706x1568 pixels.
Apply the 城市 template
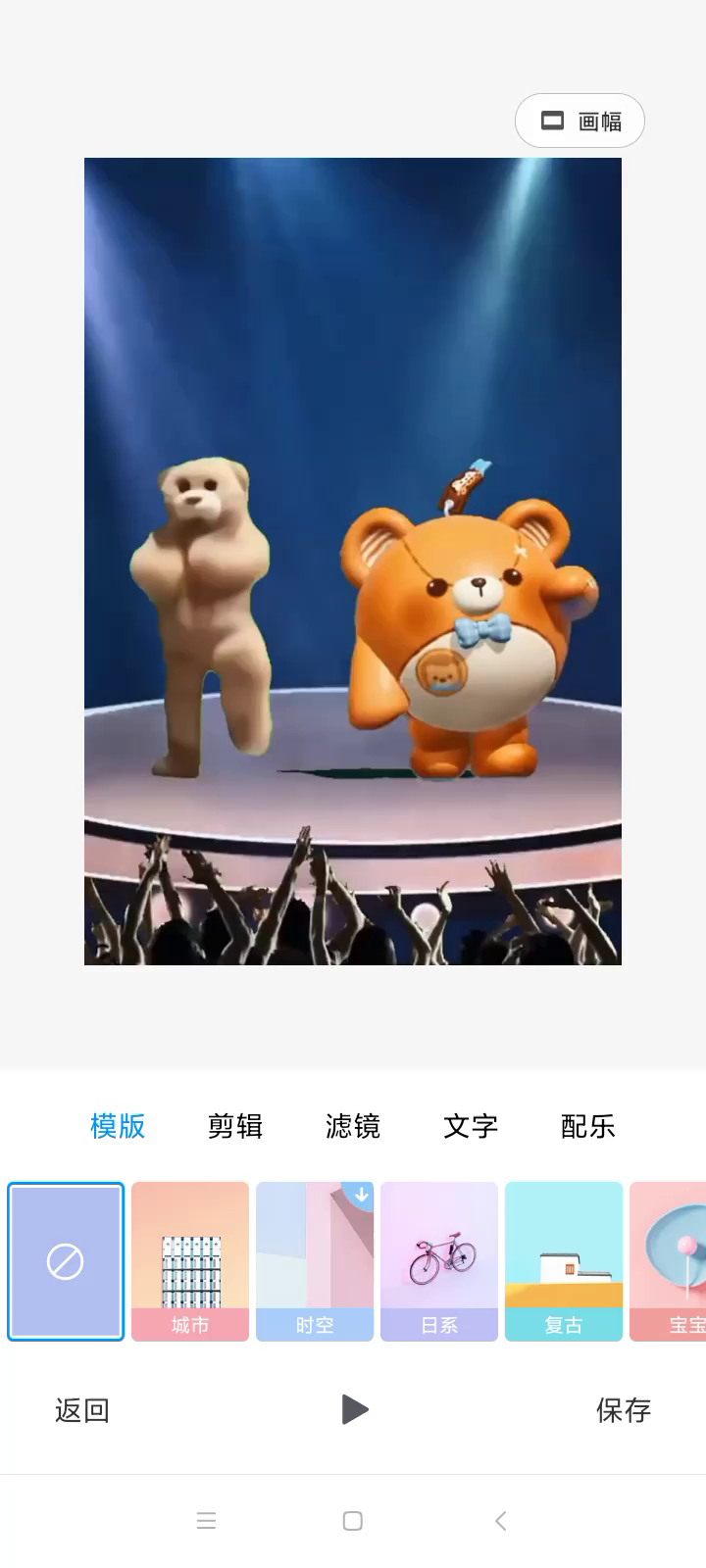pyautogui.click(x=190, y=1261)
